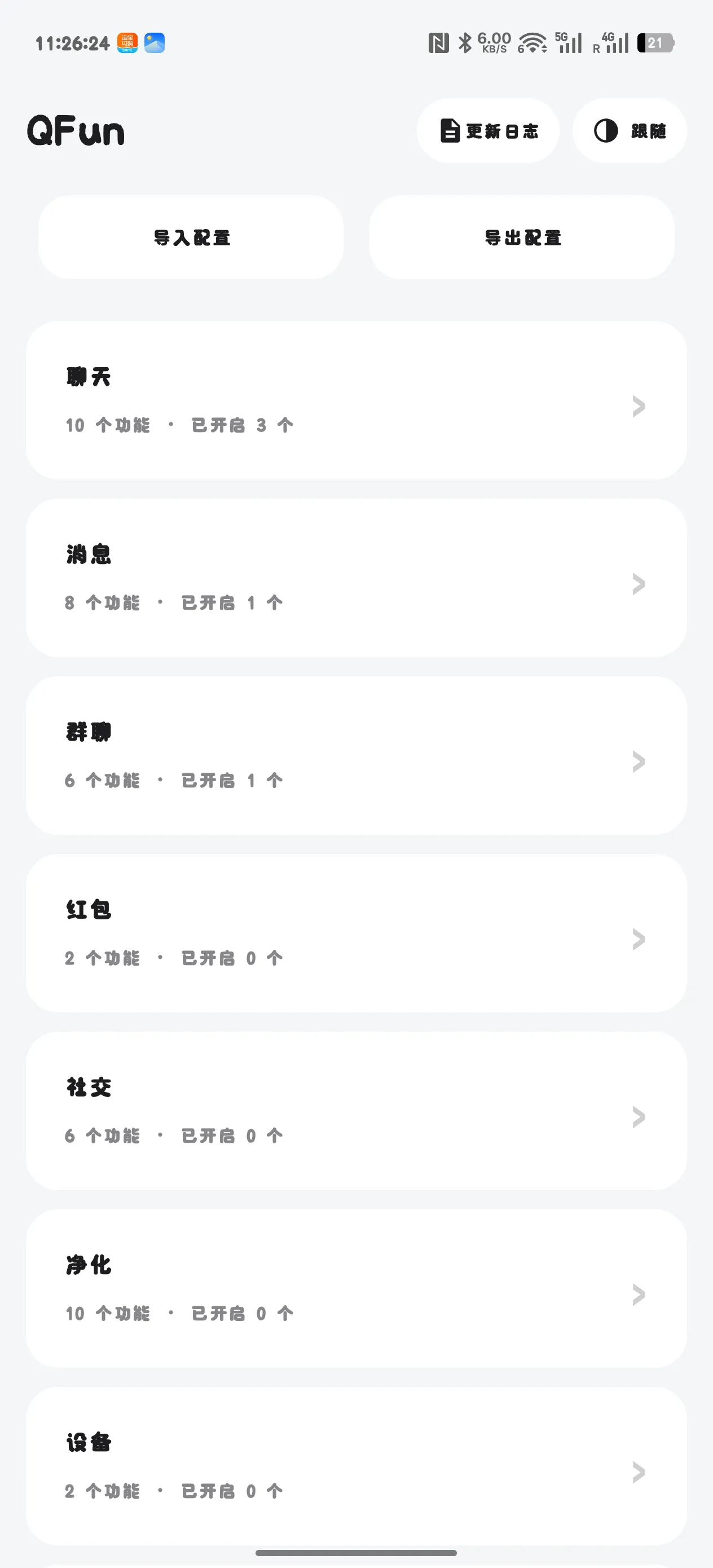Image resolution: width=713 pixels, height=1568 pixels.
Task: Open the 净化 category card
Action: tap(356, 1294)
